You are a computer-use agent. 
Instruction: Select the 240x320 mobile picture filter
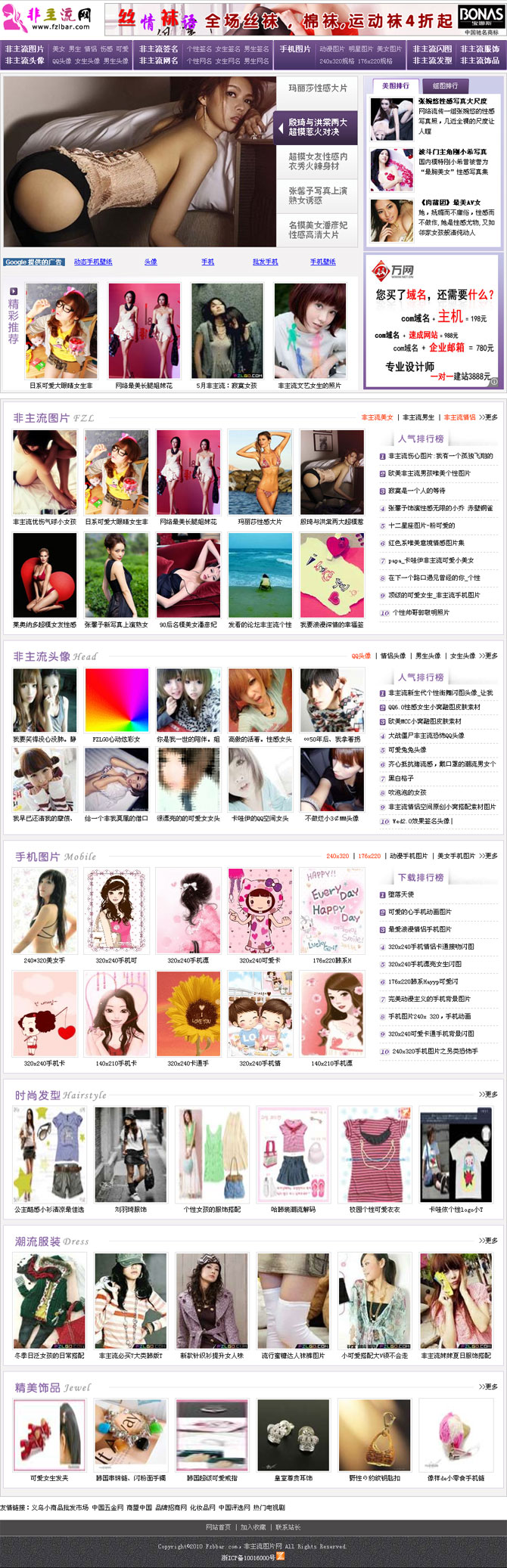337,856
